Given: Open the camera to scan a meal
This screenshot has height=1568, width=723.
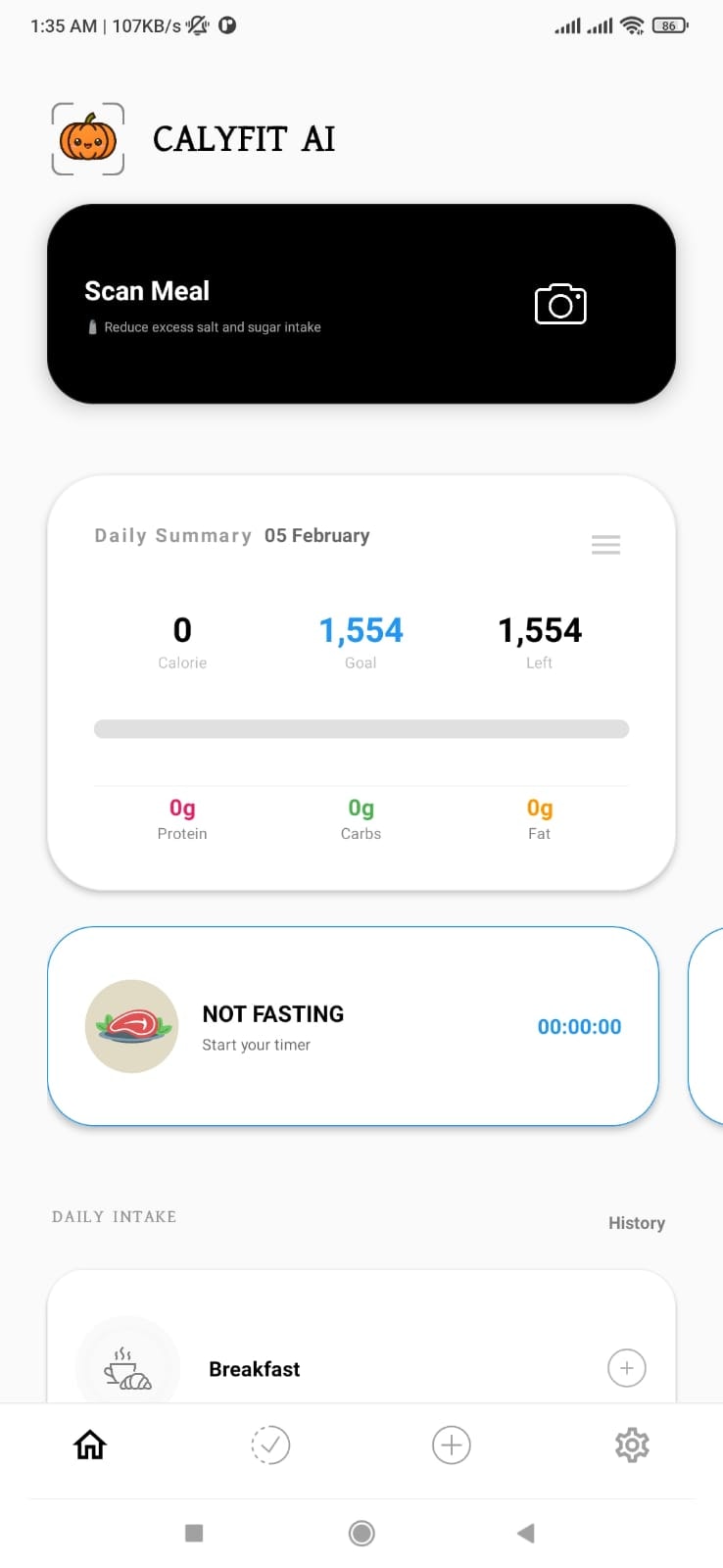Looking at the screenshot, I should (x=559, y=303).
